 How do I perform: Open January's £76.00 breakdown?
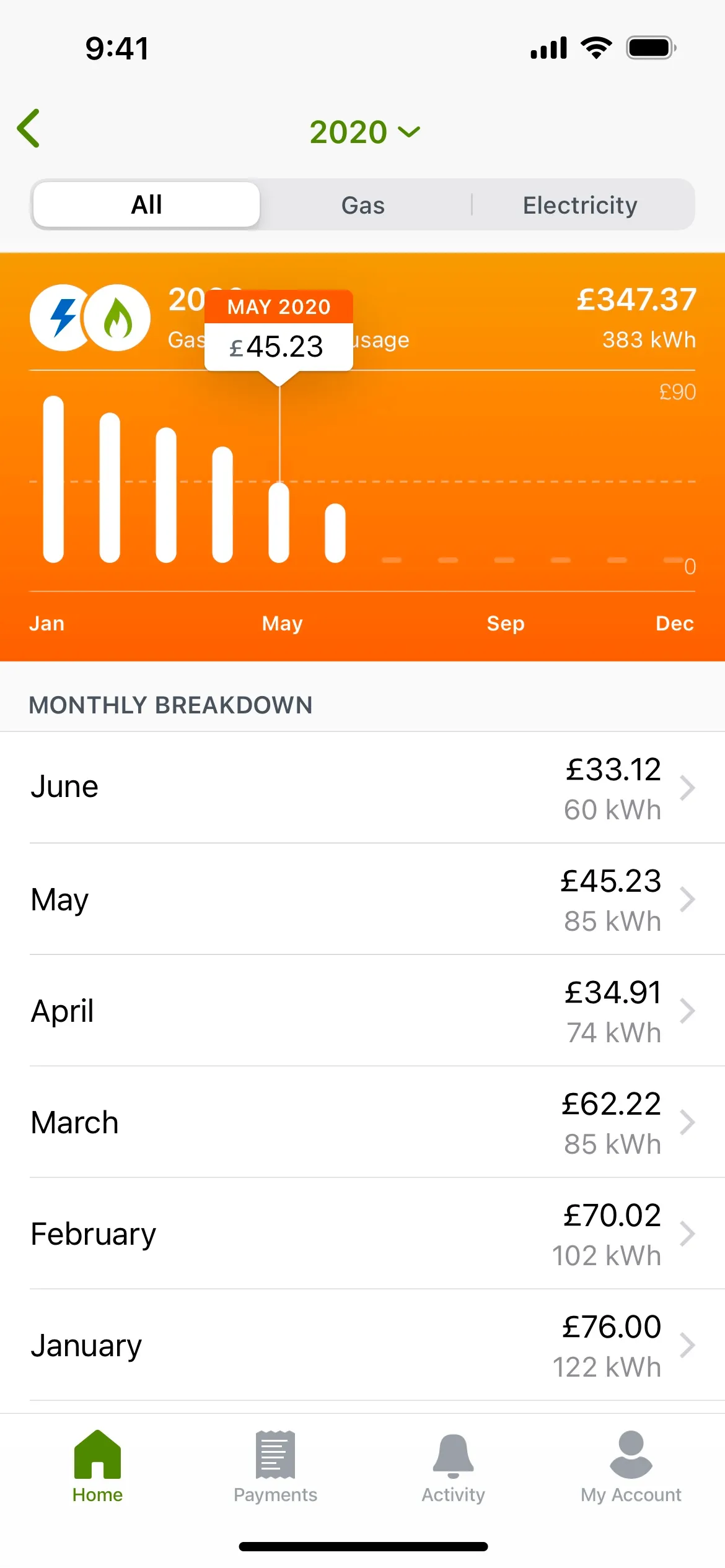362,1345
